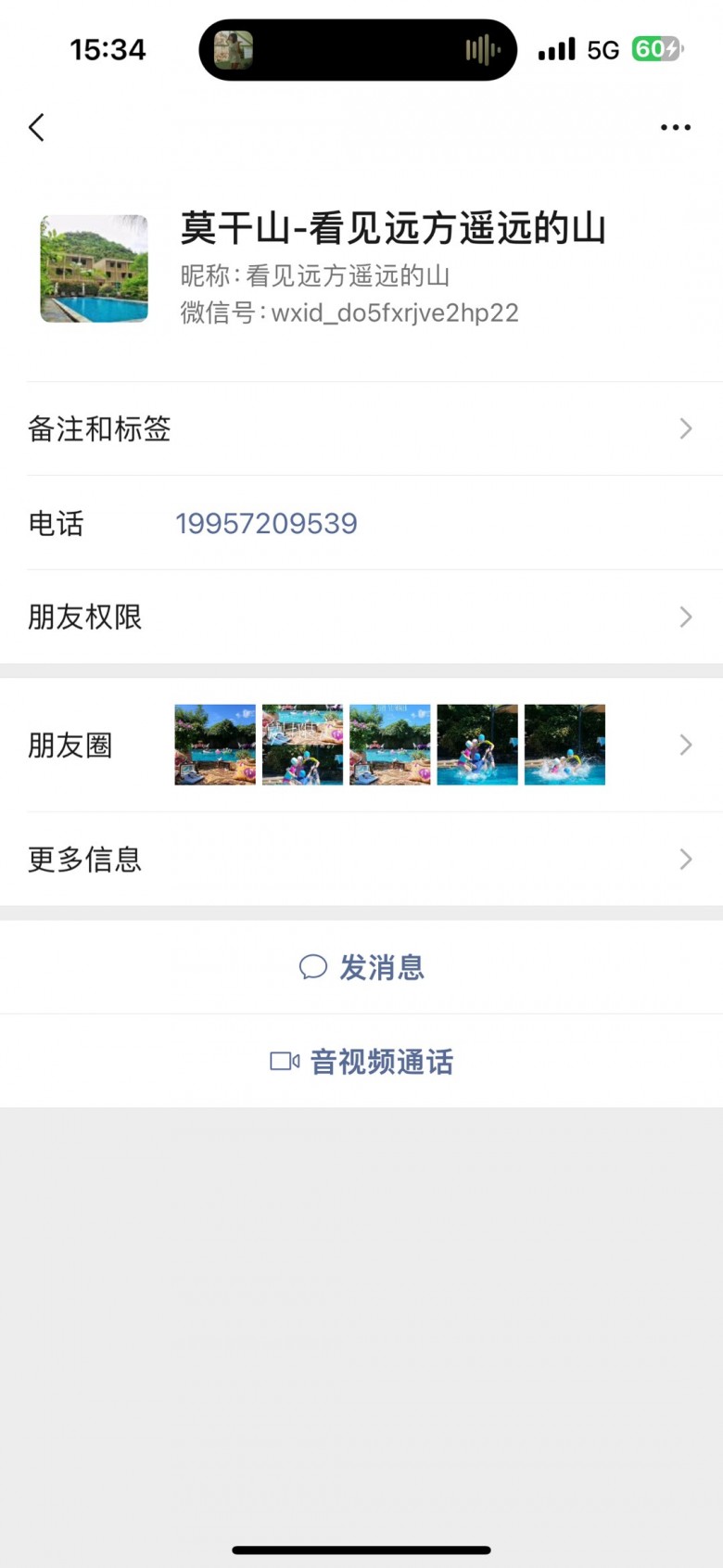Open 朋友权限 settings

pos(361,617)
